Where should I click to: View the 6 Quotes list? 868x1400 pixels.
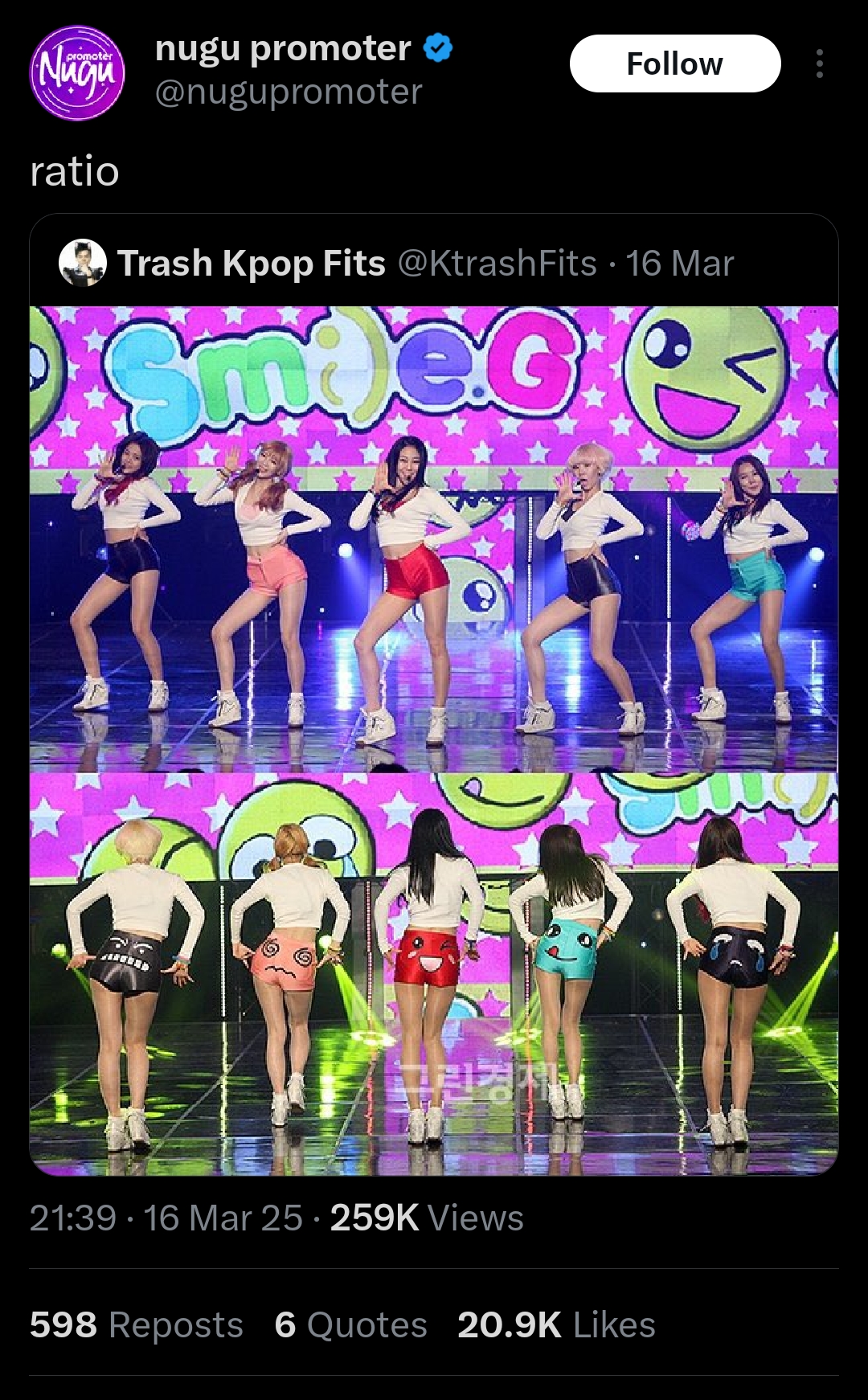pos(350,1325)
